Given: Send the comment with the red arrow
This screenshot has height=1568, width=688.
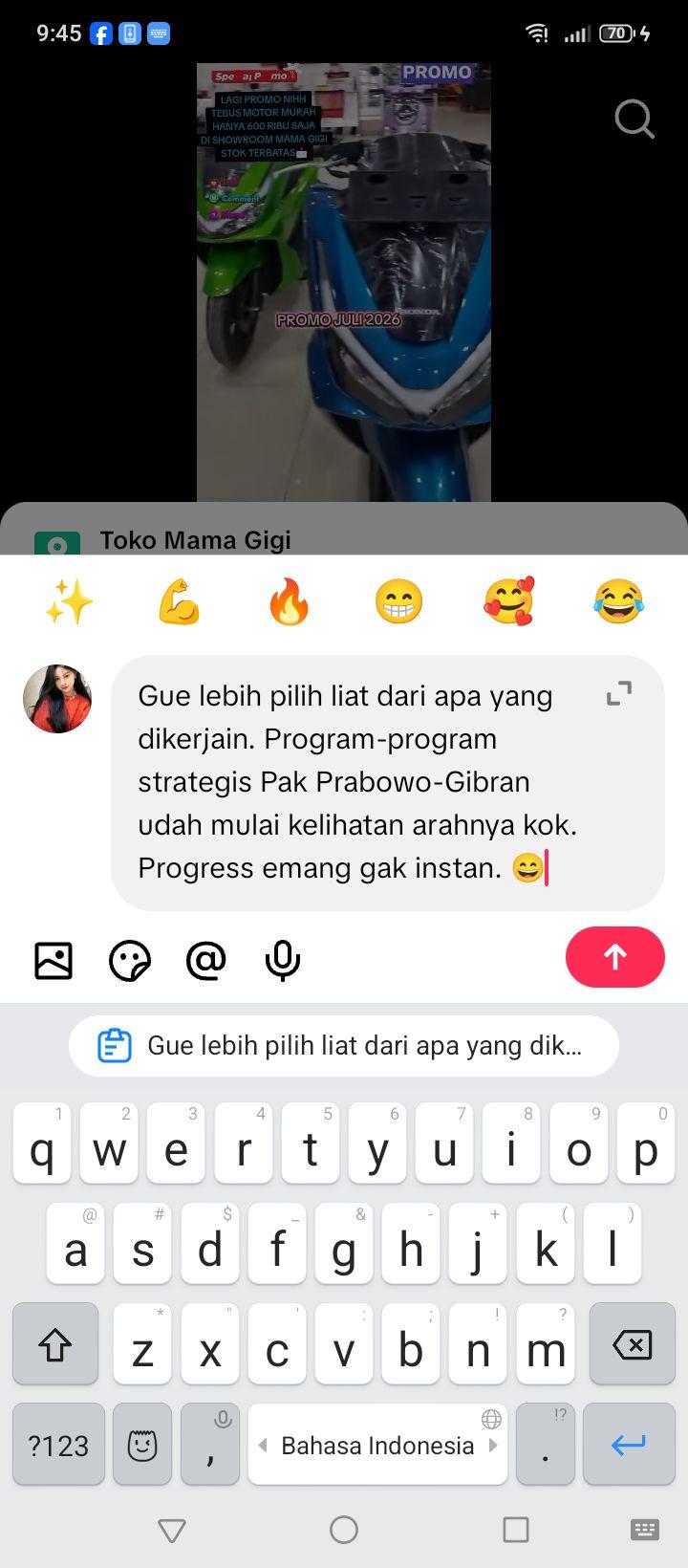Looking at the screenshot, I should 615,957.
